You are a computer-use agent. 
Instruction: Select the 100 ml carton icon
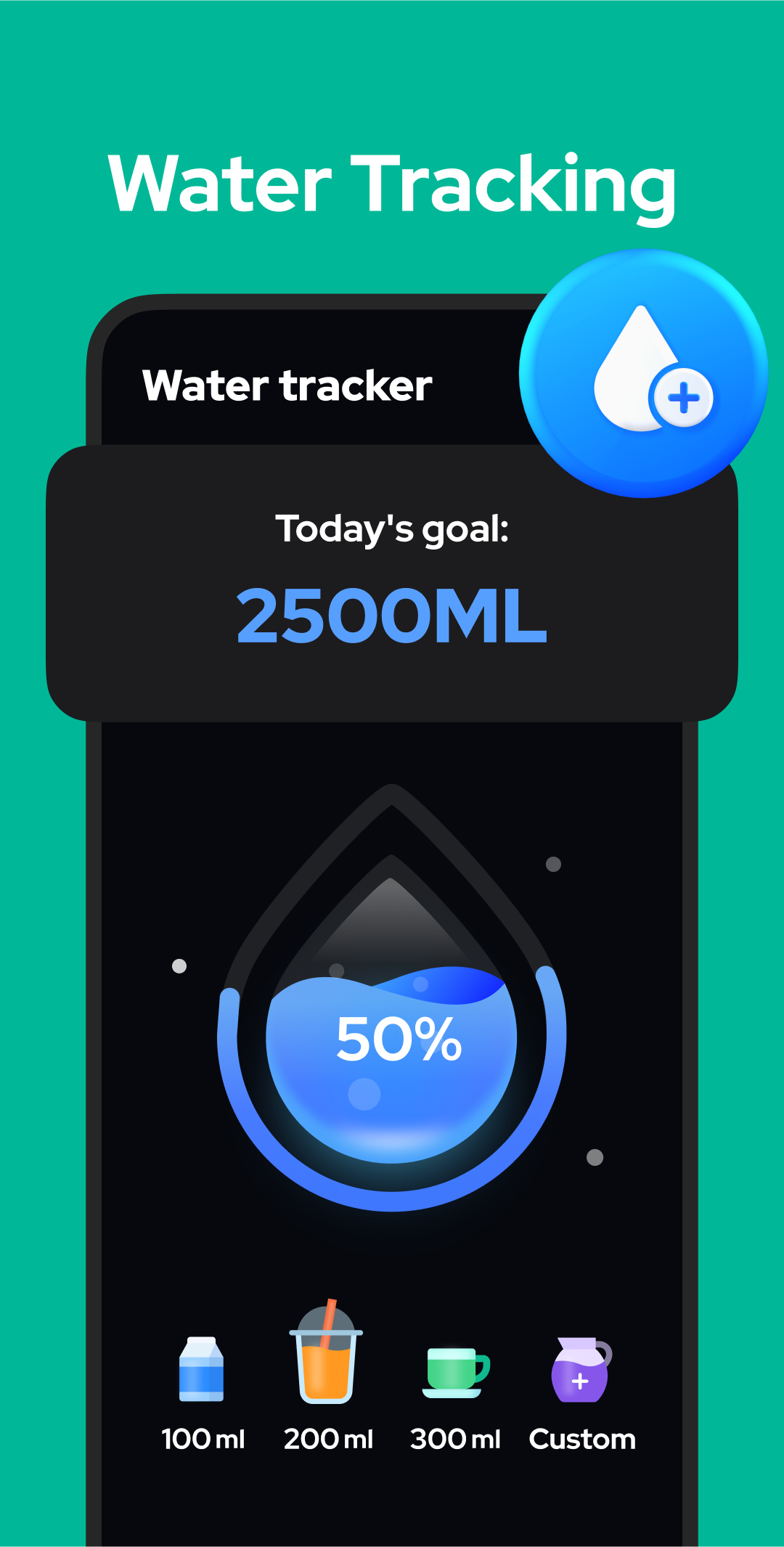coord(202,1368)
